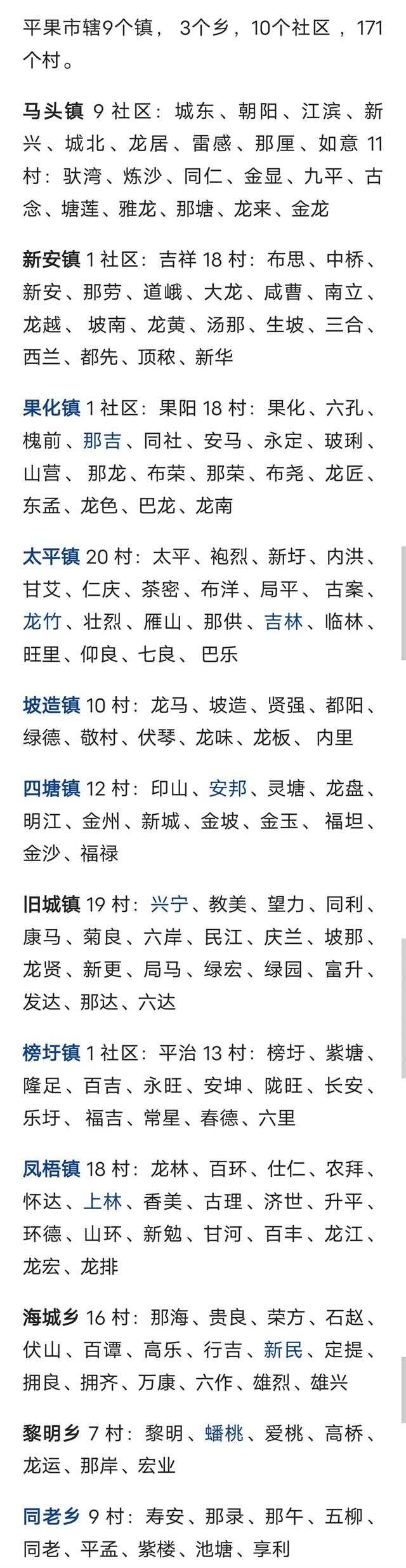Tap the 上林 link
Viewport: 406px width, 1568px height.
click(x=101, y=1202)
